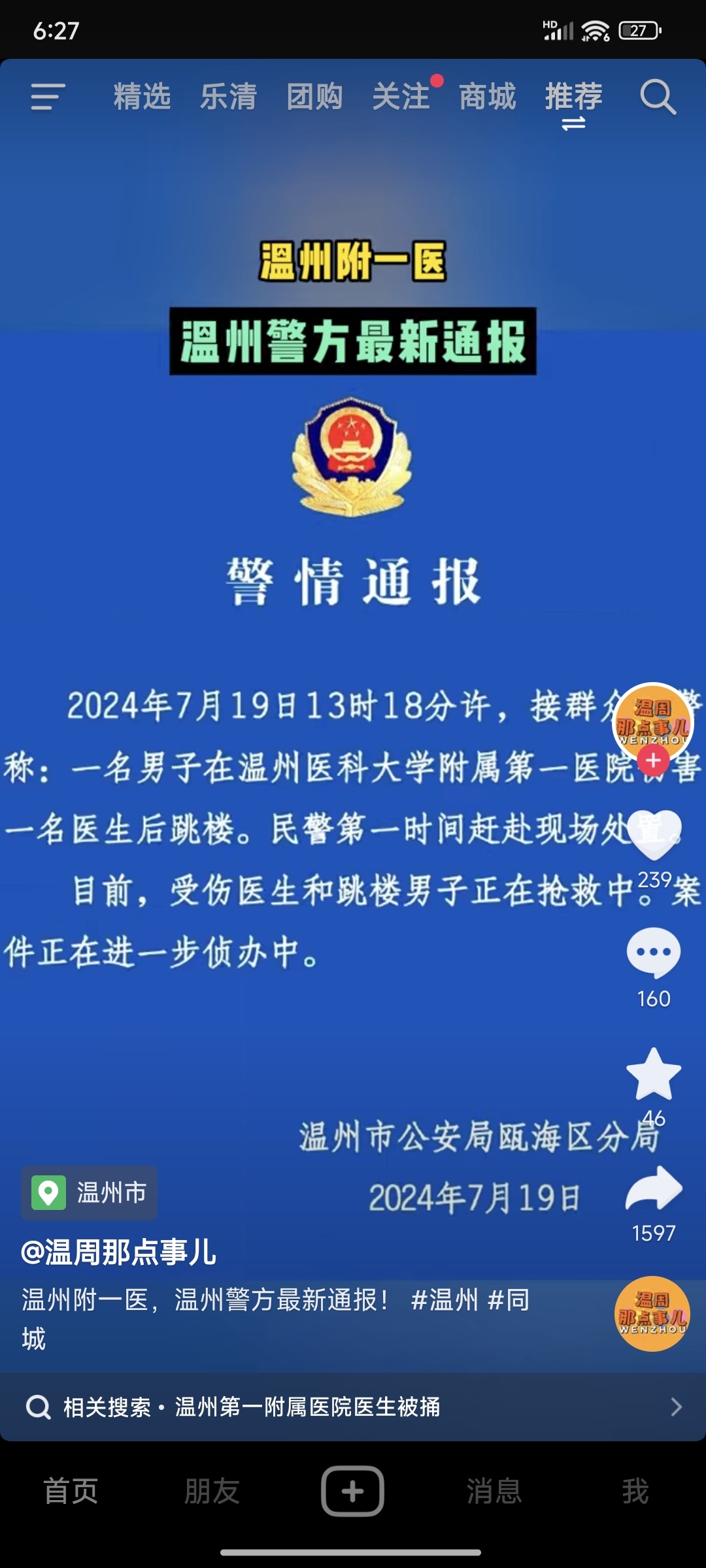Open search with the magnifier icon
This screenshot has width=706, height=1568.
(657, 97)
